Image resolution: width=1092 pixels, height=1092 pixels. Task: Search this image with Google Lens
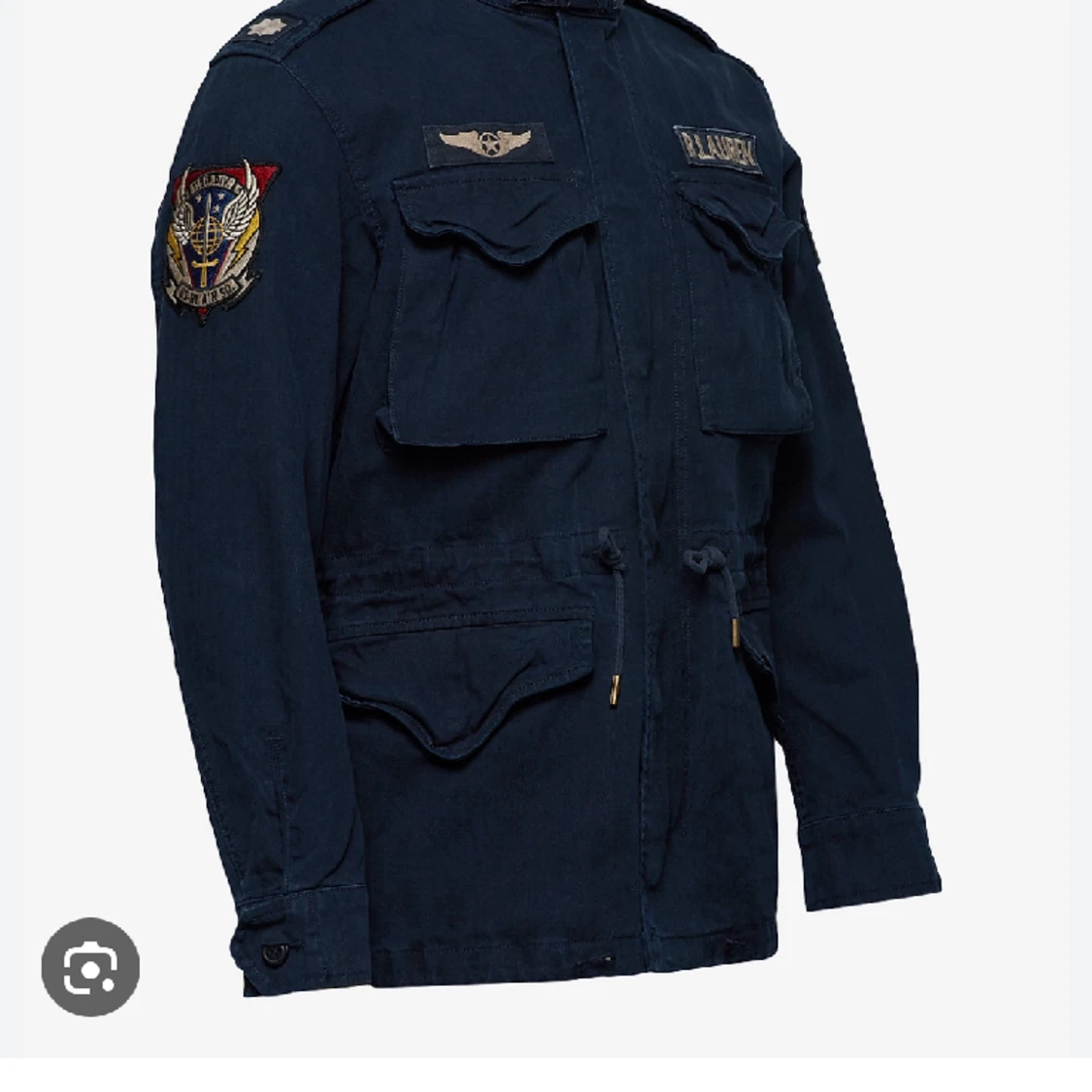[x=90, y=967]
